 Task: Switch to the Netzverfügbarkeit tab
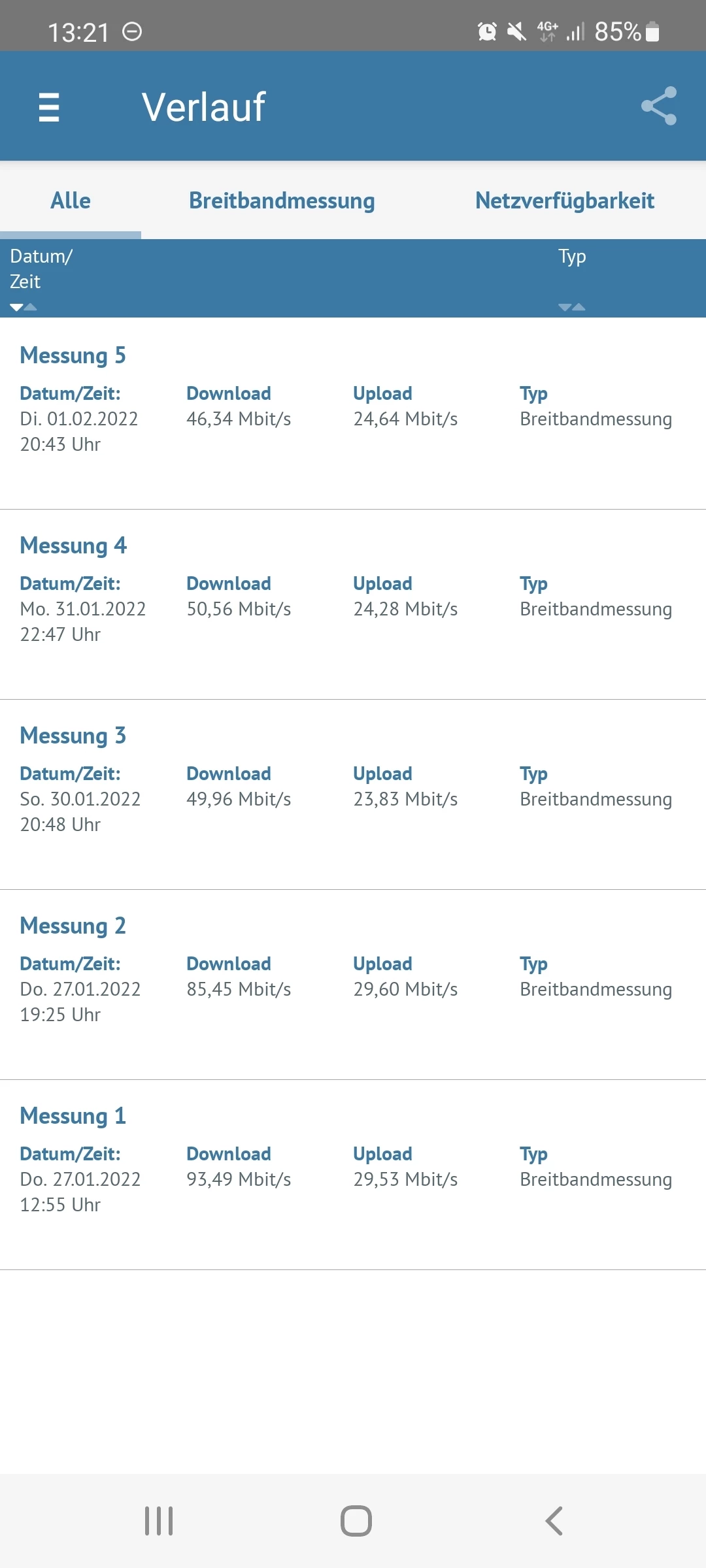[564, 201]
